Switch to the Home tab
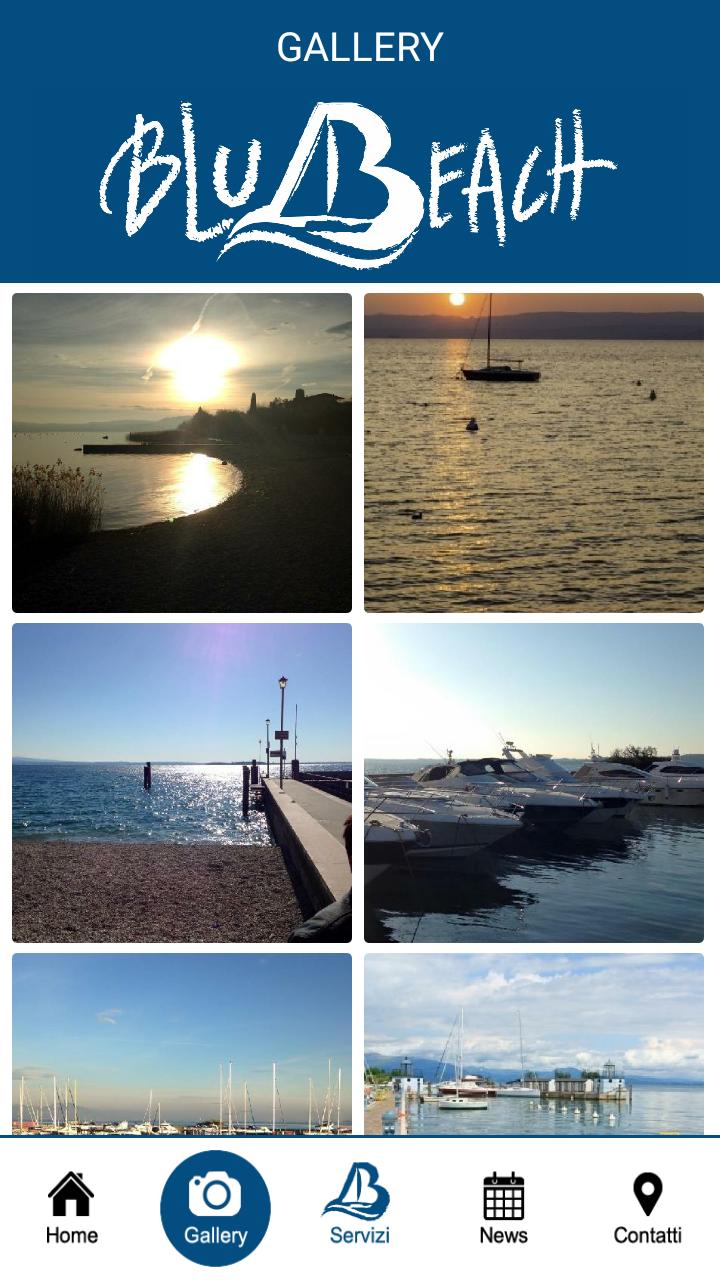 71,1205
